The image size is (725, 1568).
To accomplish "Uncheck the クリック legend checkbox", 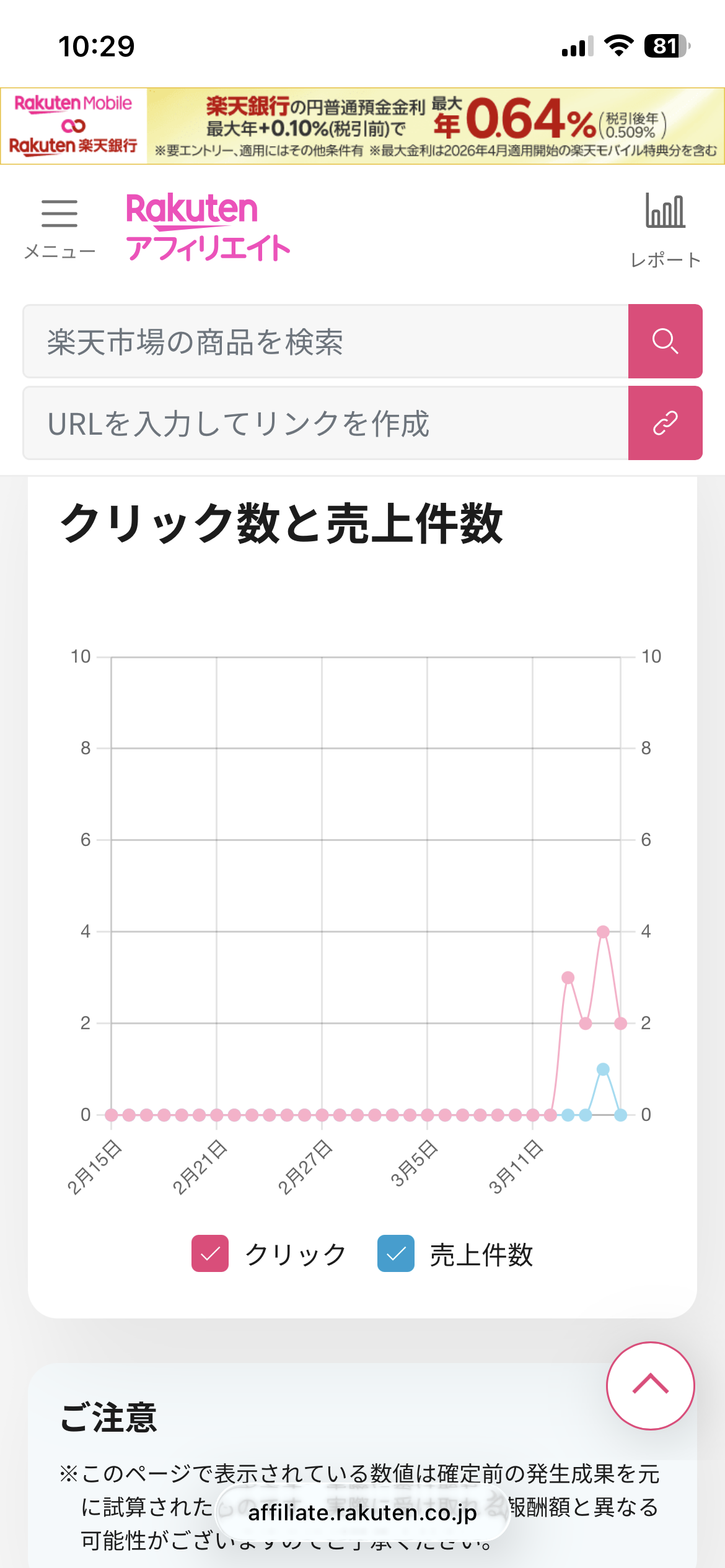I will coord(210,1253).
